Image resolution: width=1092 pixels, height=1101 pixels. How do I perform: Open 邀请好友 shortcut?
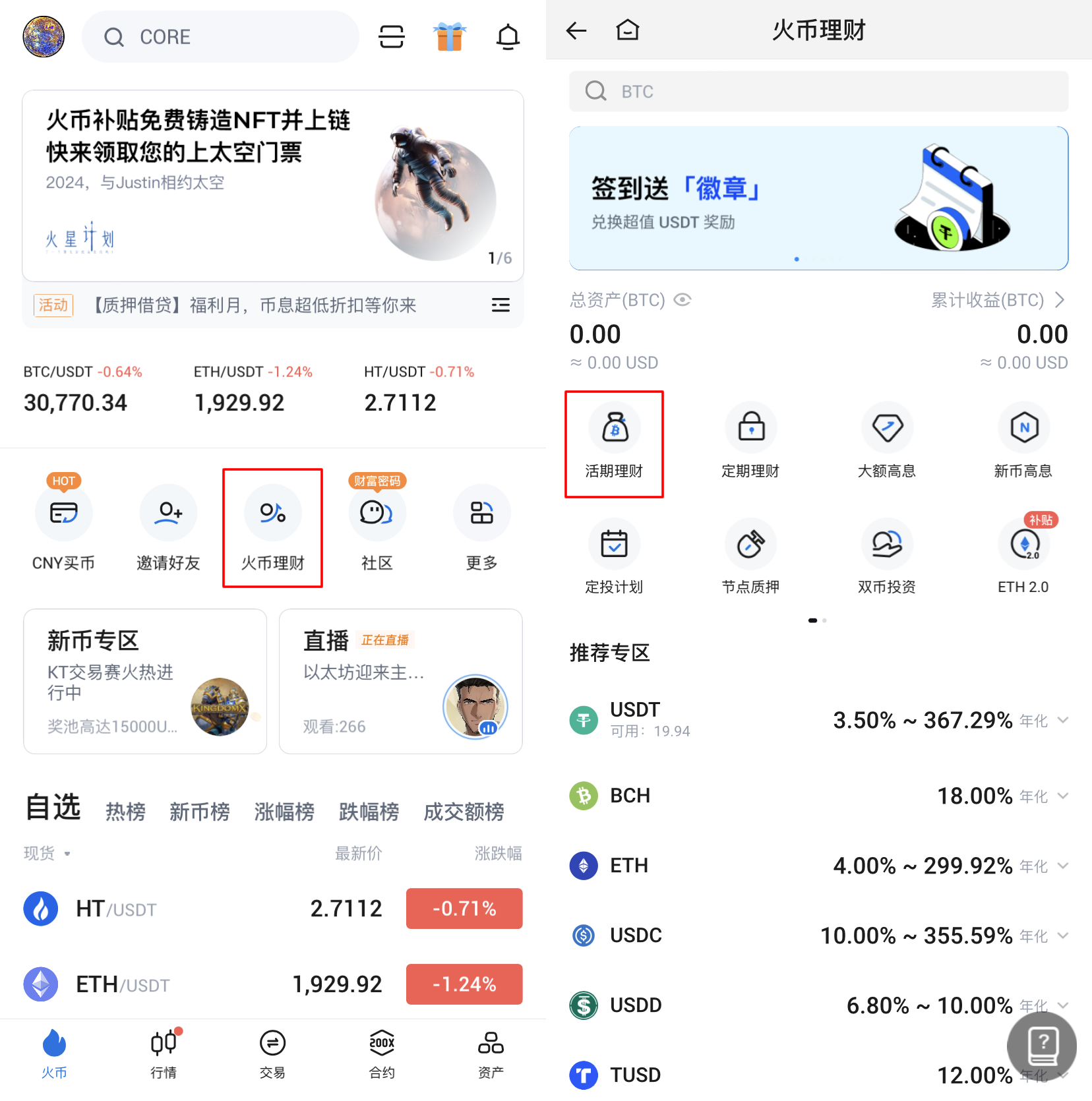tap(168, 527)
